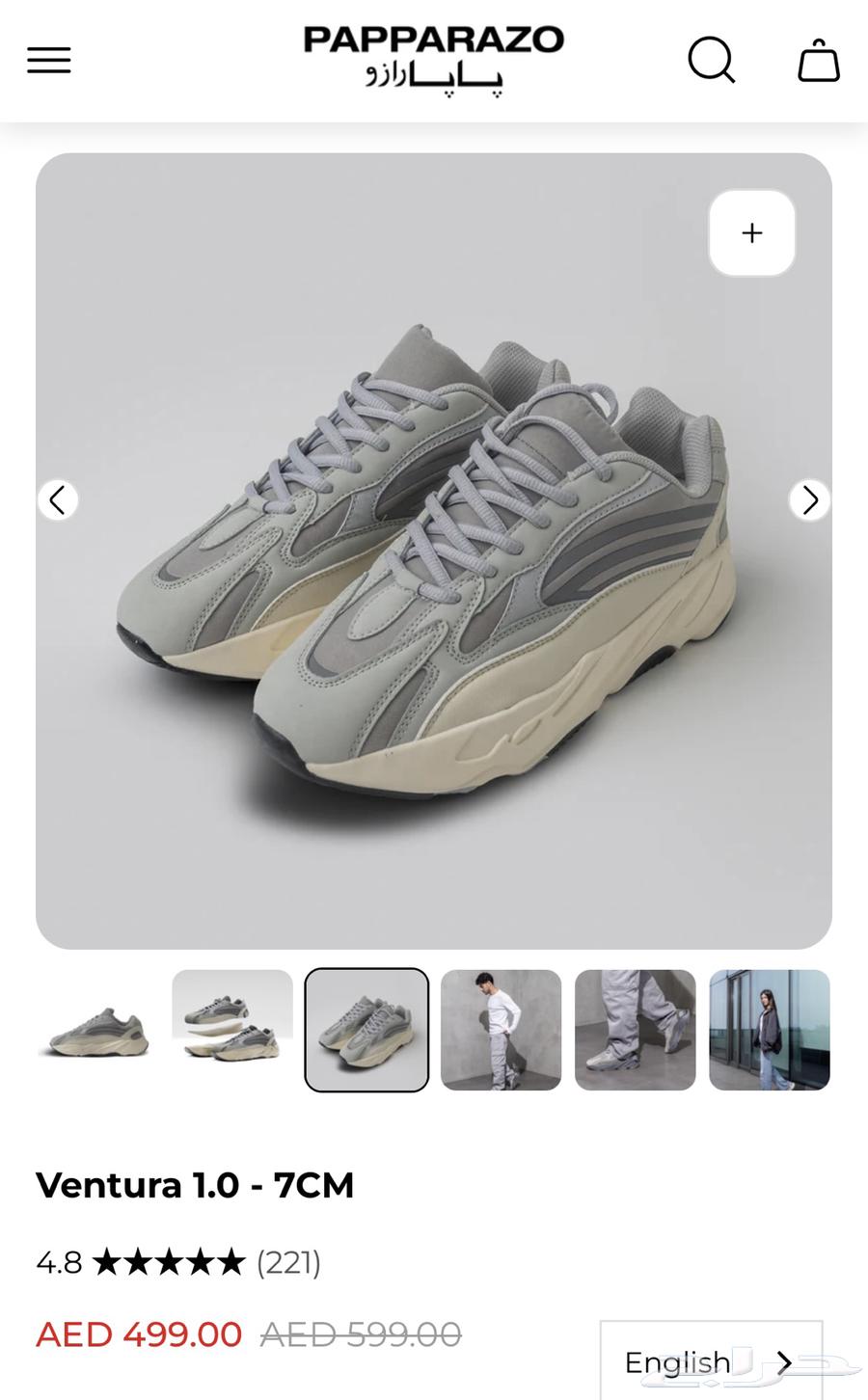Open the search icon
Screen dimensions: 868x1400
(x=712, y=60)
